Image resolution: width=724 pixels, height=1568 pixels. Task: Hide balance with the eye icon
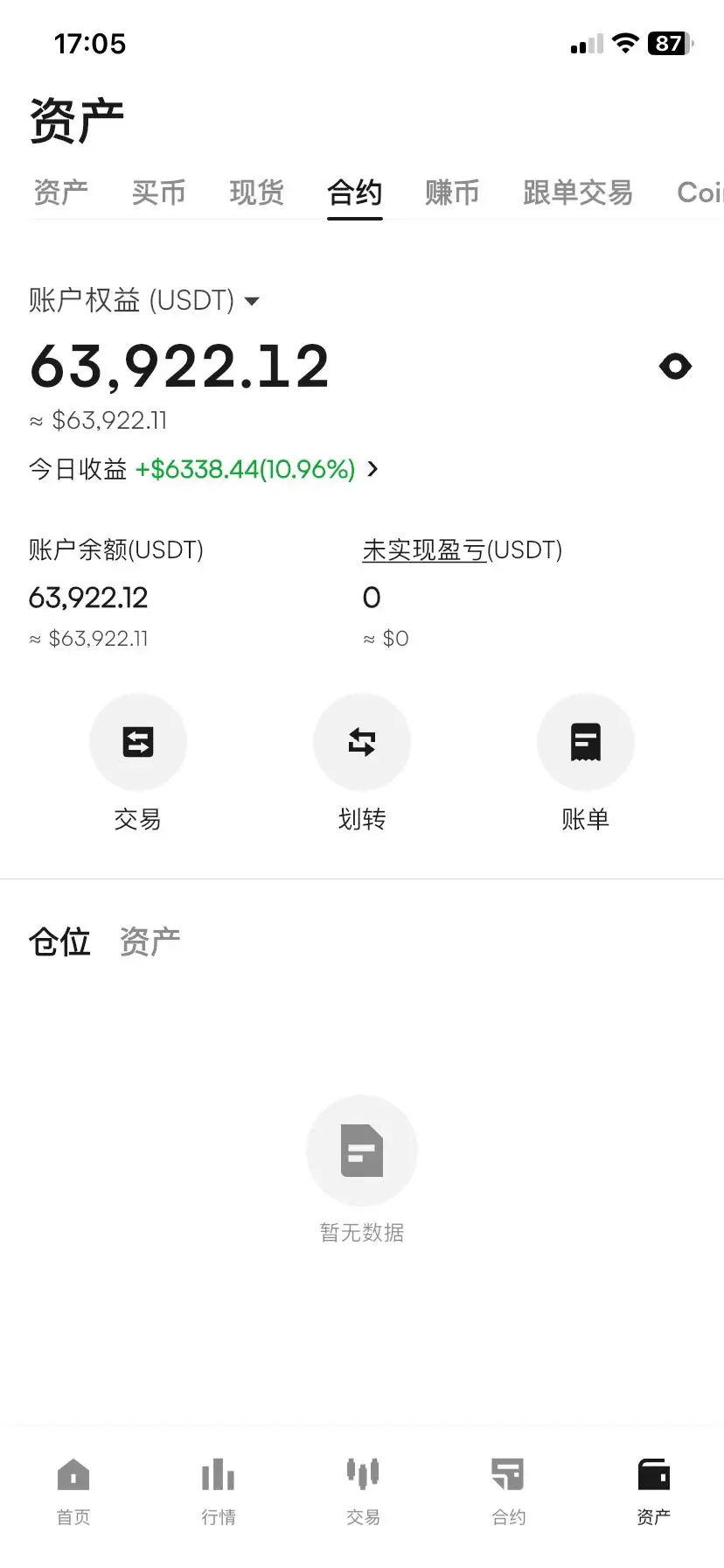(675, 366)
